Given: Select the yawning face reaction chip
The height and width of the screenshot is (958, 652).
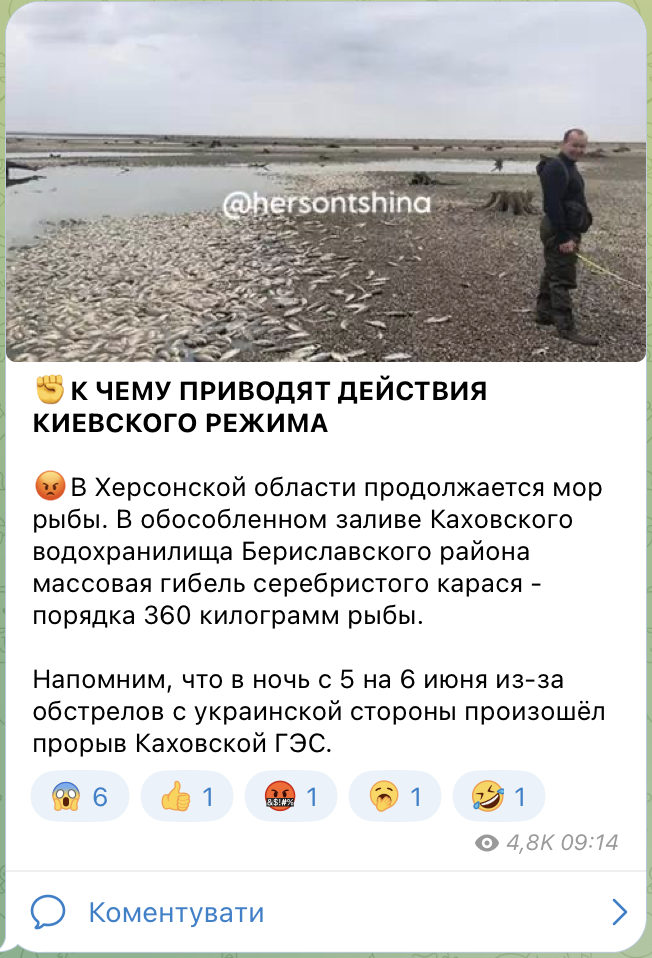Looking at the screenshot, I should [x=394, y=796].
